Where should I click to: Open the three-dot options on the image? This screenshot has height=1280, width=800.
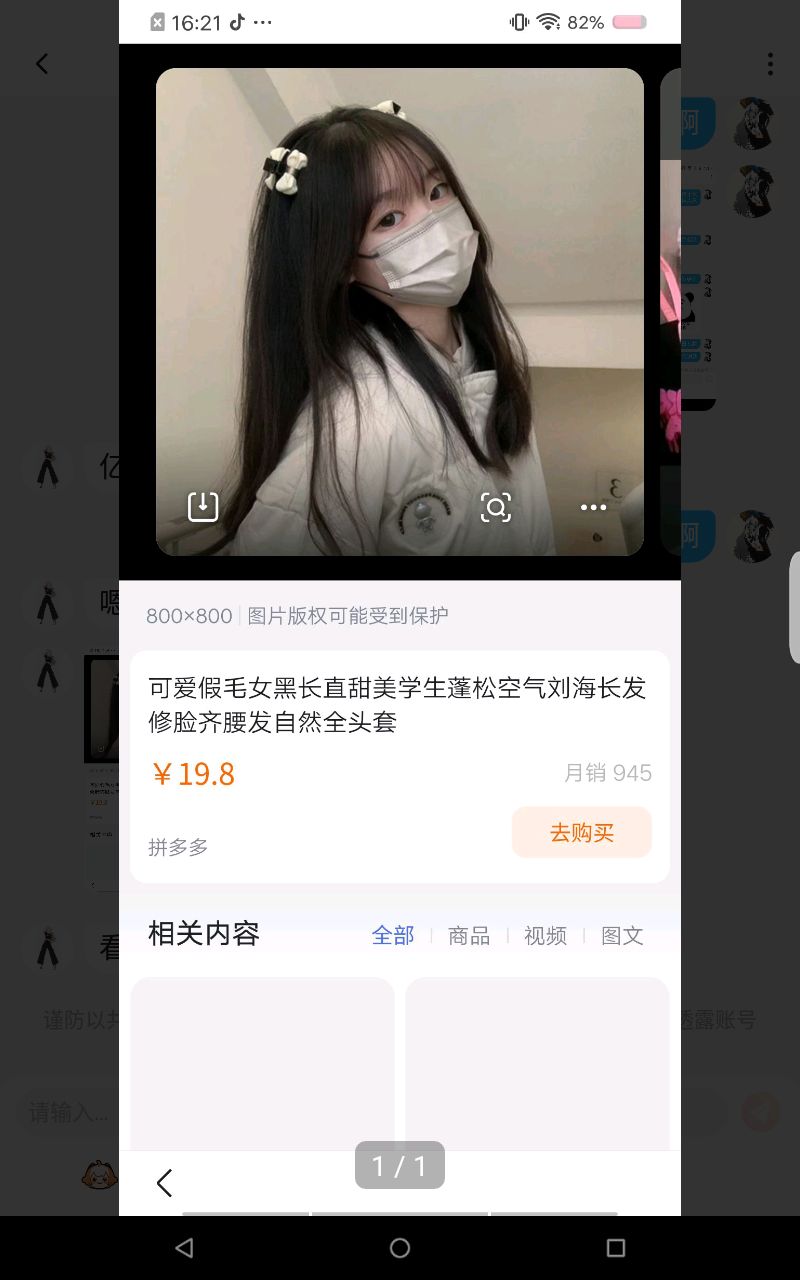point(593,507)
